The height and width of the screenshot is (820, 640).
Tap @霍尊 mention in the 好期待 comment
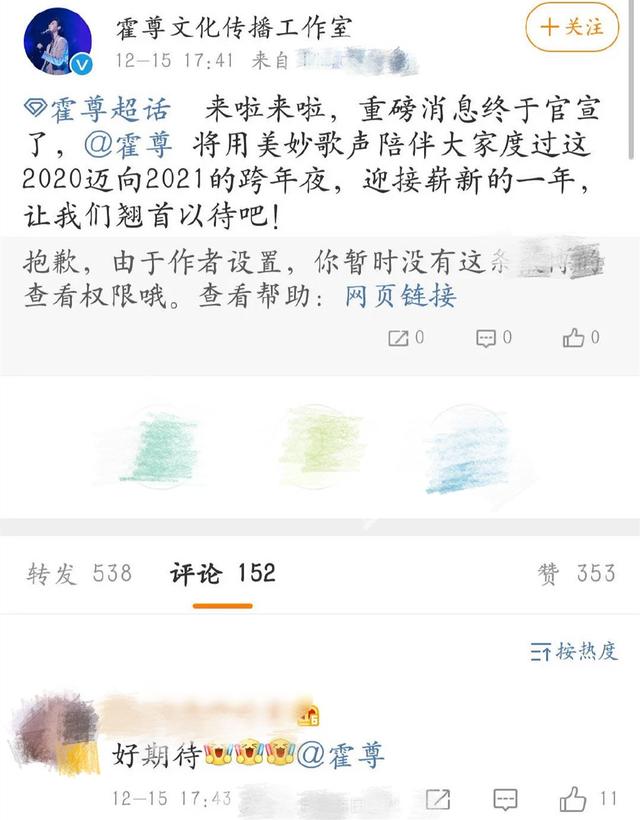click(x=341, y=755)
